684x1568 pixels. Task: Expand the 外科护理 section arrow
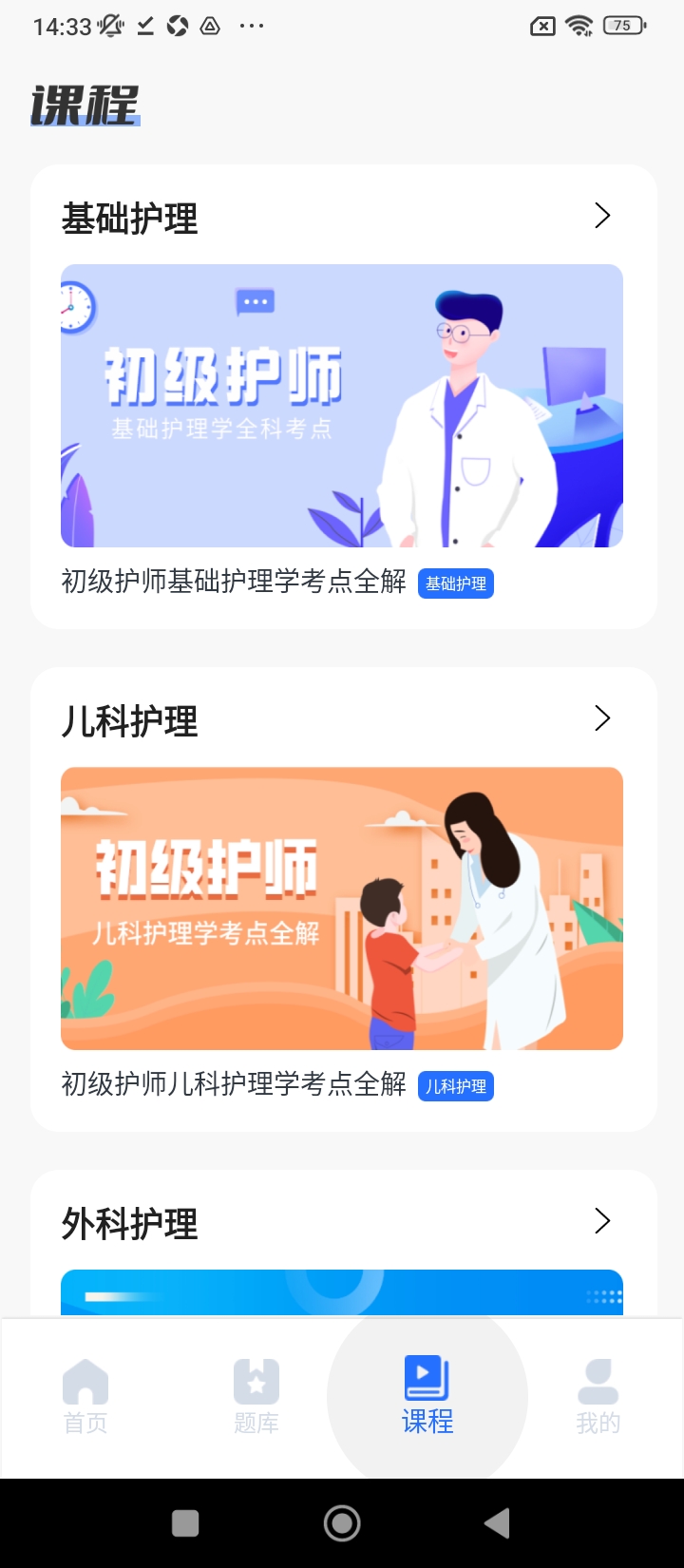pyautogui.click(x=601, y=1220)
